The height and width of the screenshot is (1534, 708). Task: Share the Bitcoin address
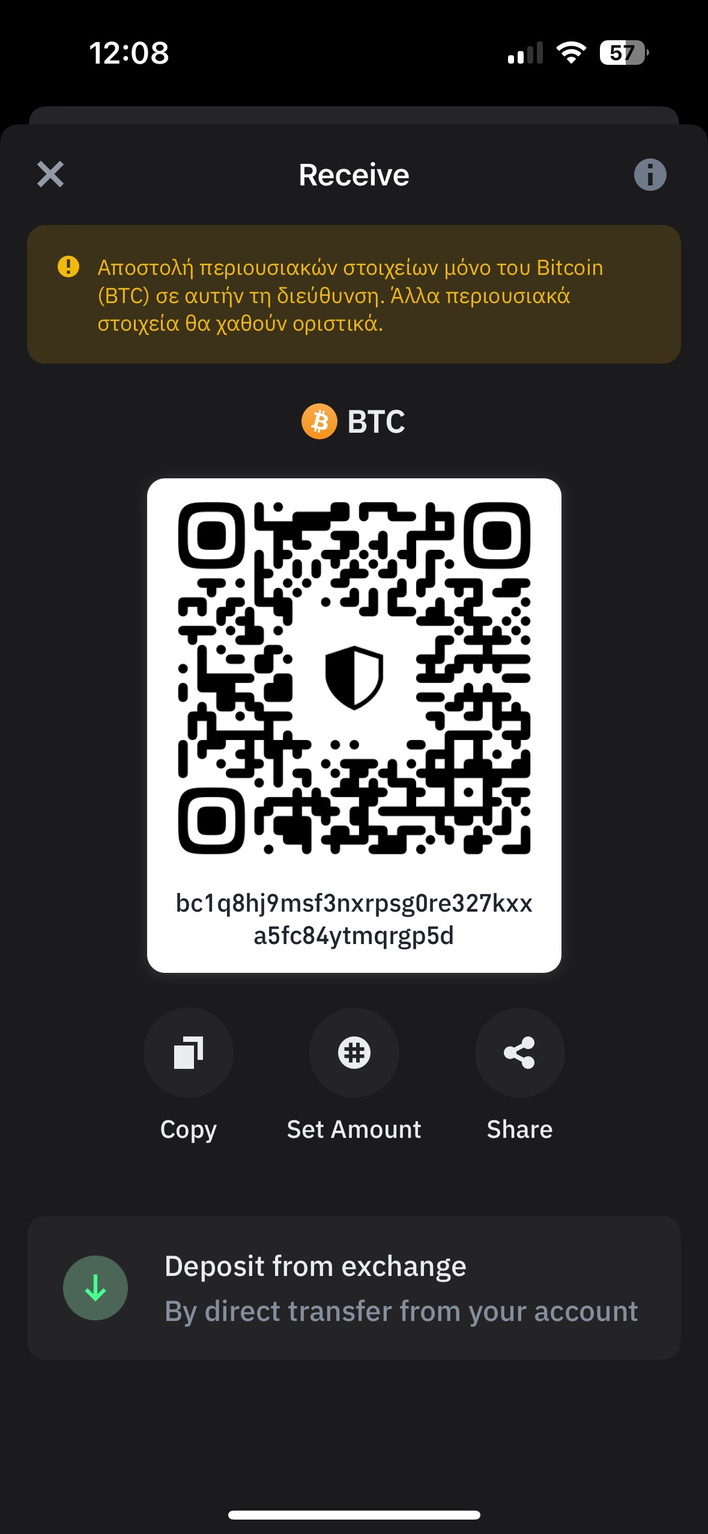point(519,1054)
